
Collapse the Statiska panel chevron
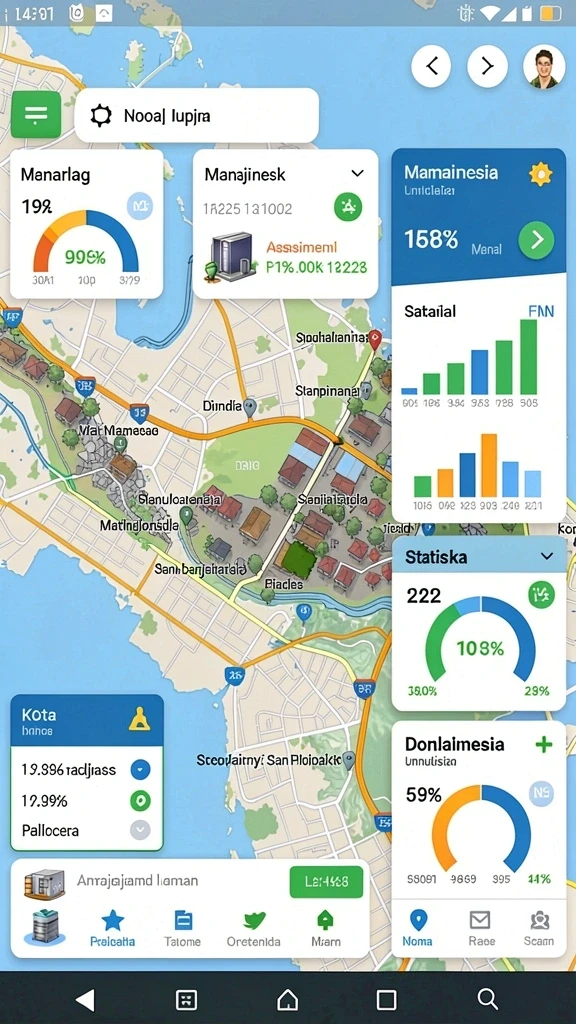click(547, 556)
